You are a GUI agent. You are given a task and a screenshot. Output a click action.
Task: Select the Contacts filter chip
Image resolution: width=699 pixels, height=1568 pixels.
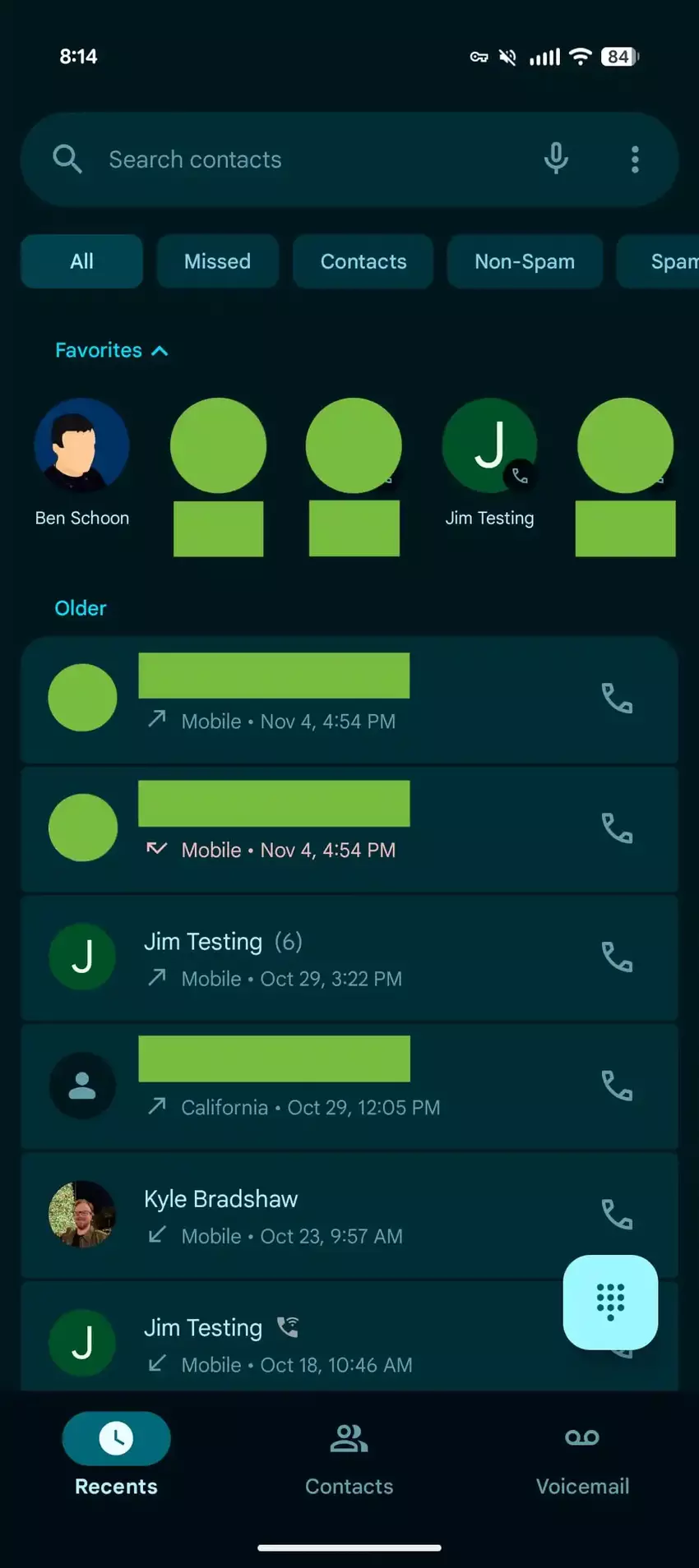pos(363,261)
